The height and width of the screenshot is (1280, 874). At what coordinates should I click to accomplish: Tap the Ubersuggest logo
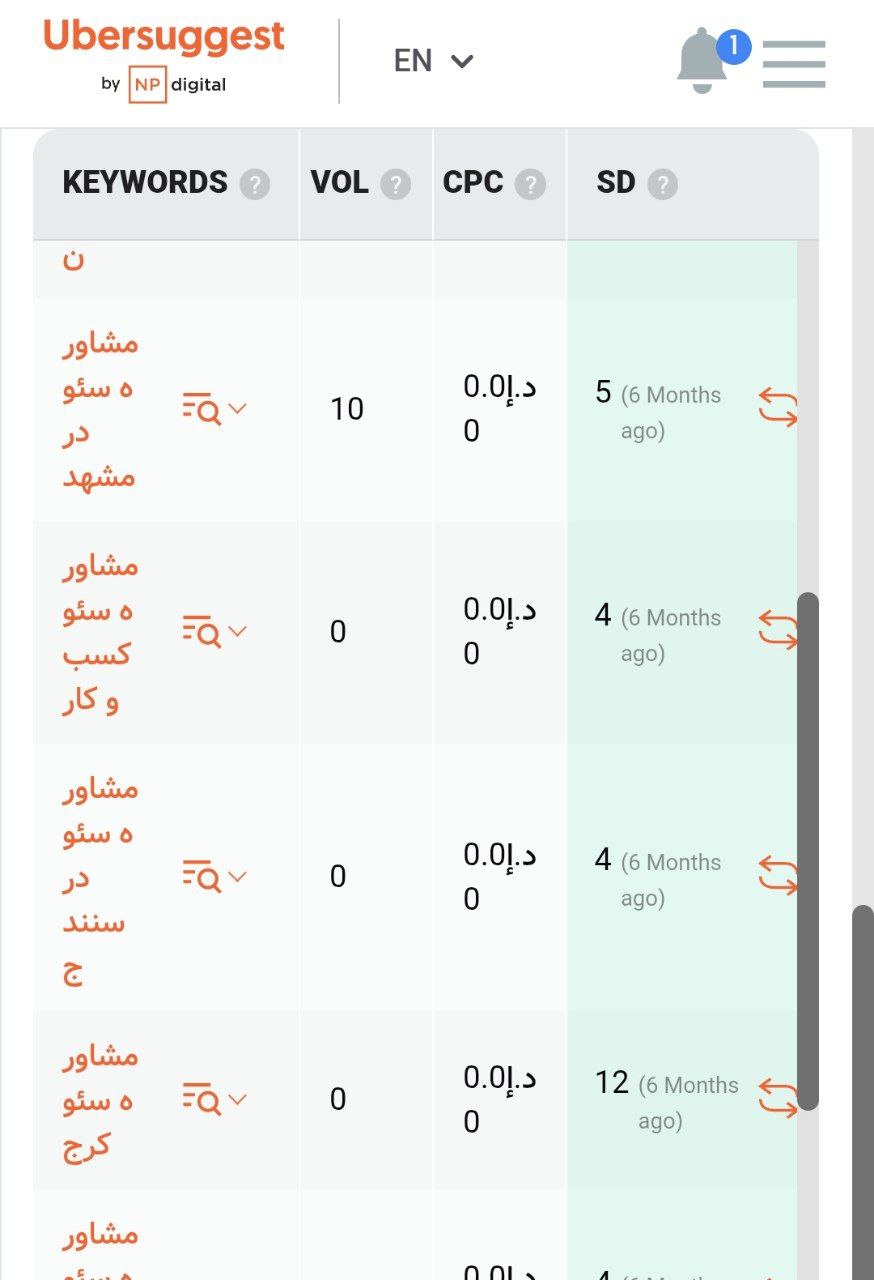(164, 56)
